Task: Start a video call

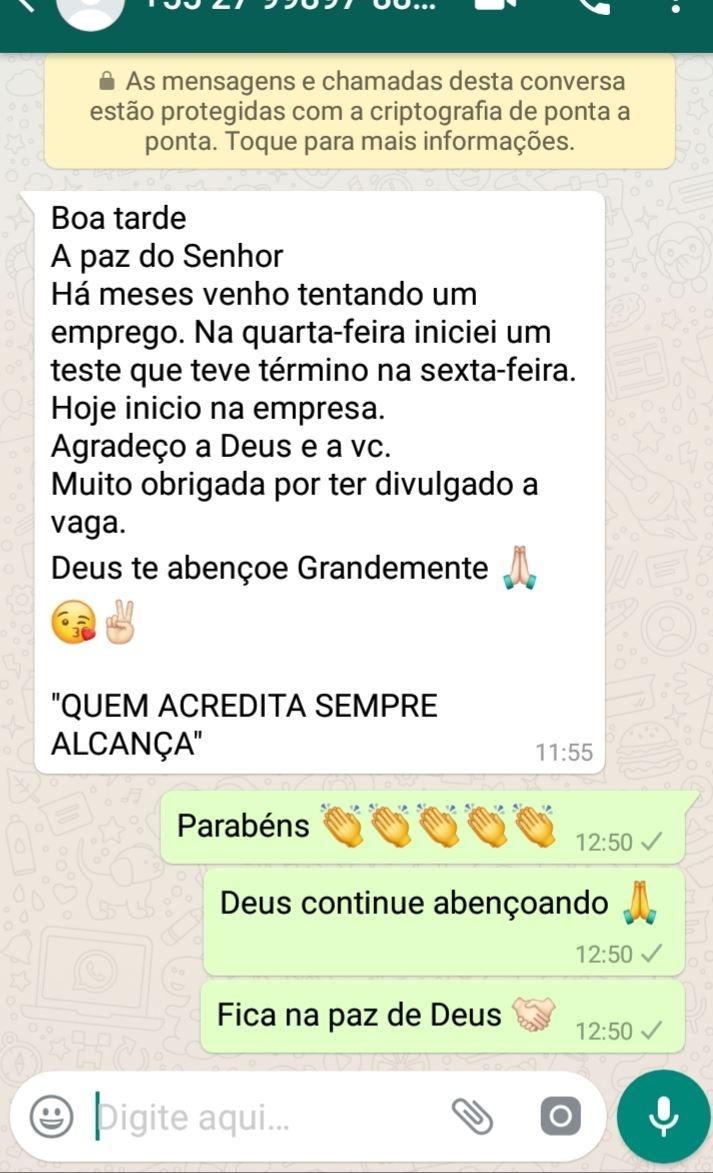Action: [496, 6]
